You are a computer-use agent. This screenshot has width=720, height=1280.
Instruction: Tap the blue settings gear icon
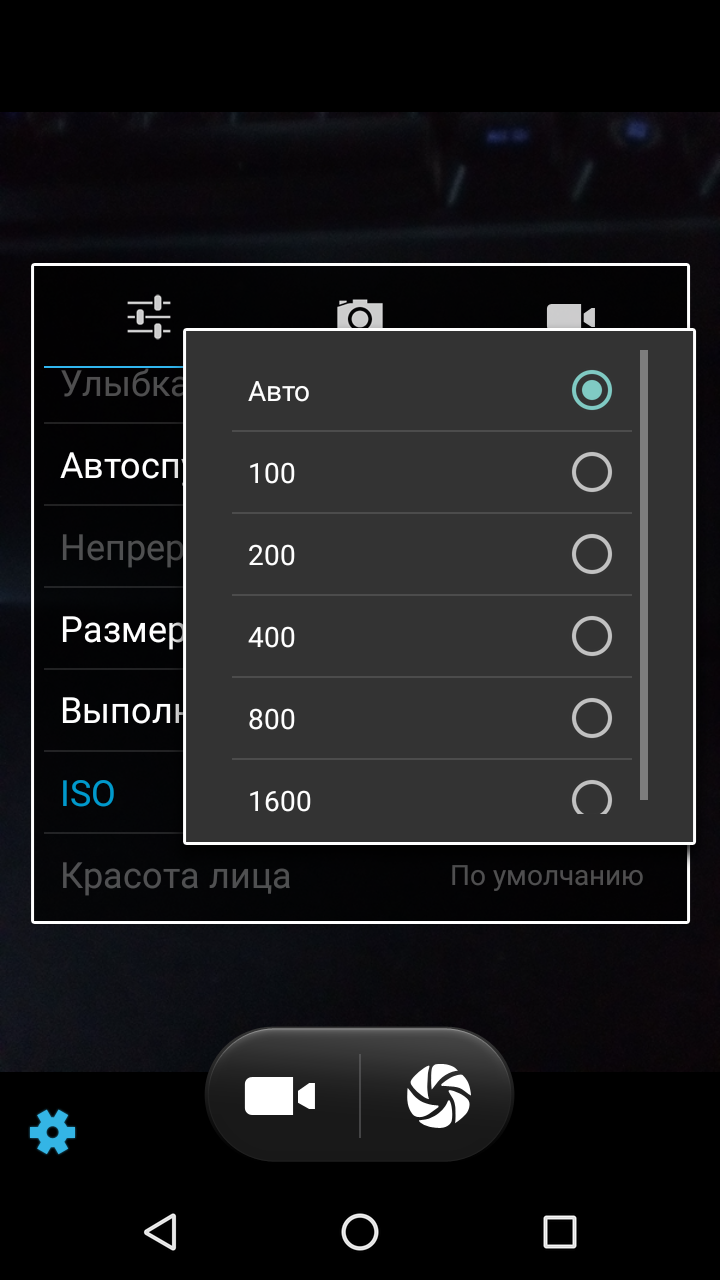pos(52,1132)
